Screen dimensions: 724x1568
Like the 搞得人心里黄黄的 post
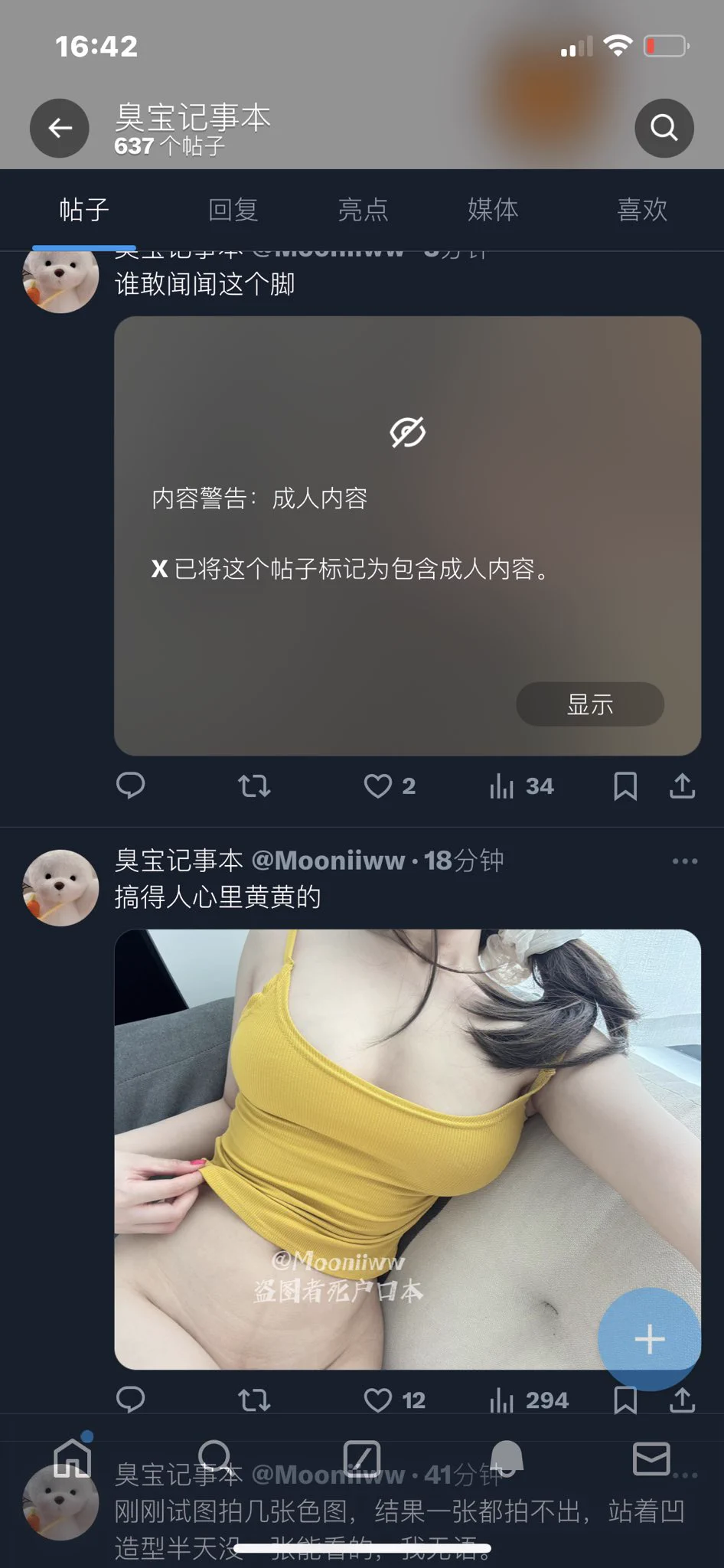(378, 1400)
